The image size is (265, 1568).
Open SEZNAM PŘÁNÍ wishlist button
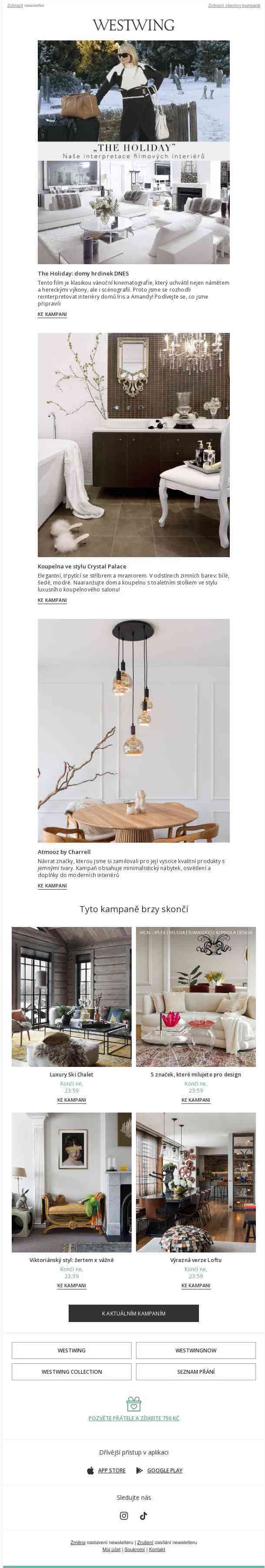(196, 1372)
